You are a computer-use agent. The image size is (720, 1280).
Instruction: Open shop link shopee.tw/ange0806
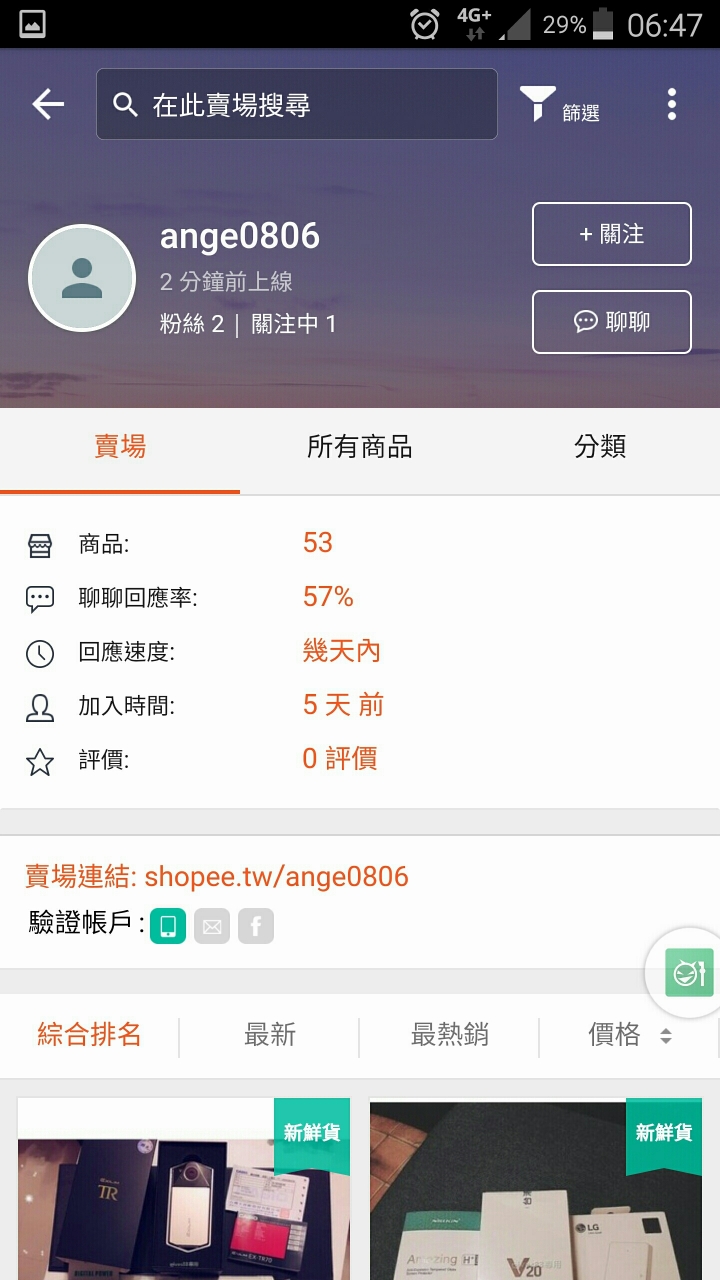(x=276, y=877)
